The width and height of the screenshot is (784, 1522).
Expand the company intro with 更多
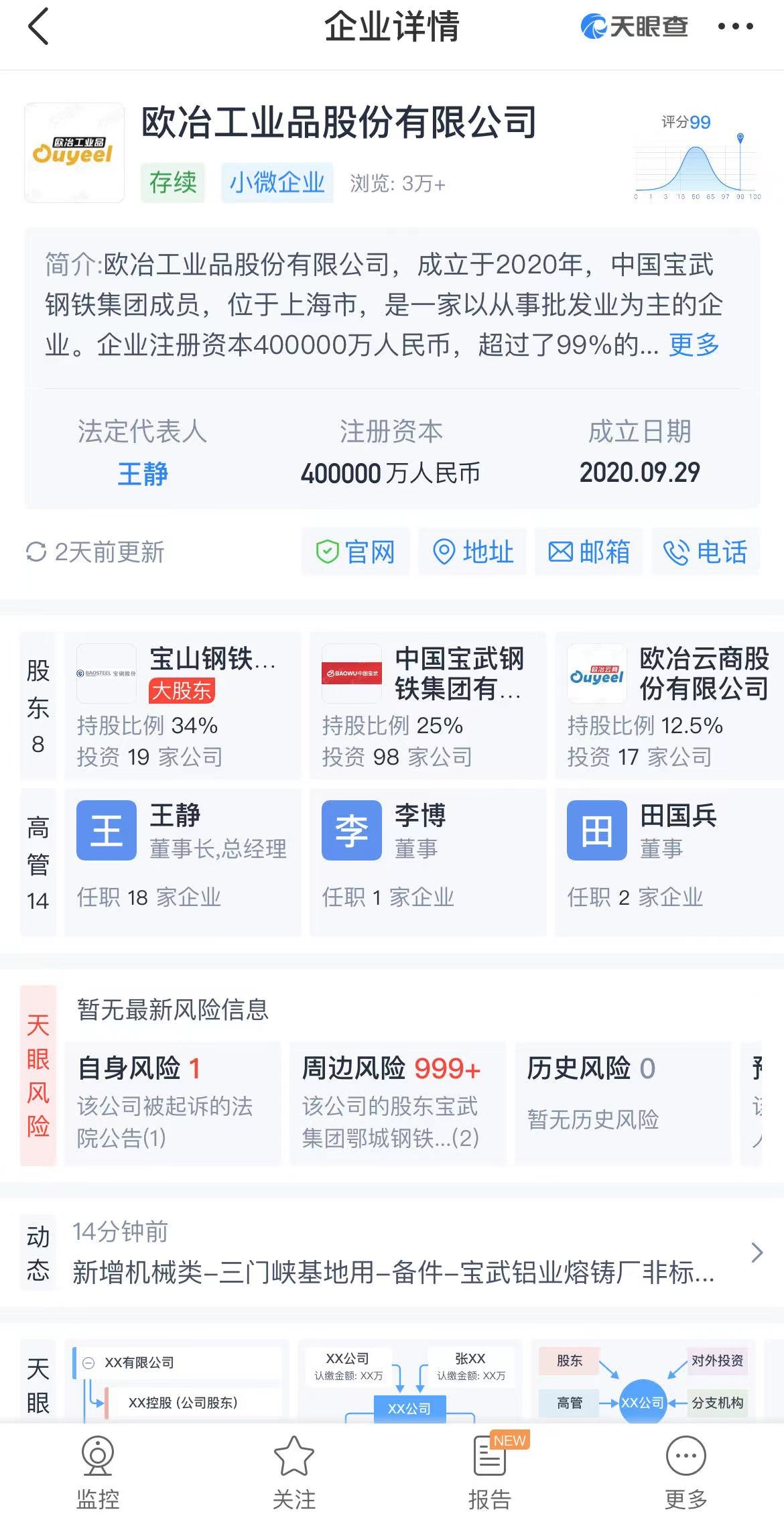(x=694, y=345)
